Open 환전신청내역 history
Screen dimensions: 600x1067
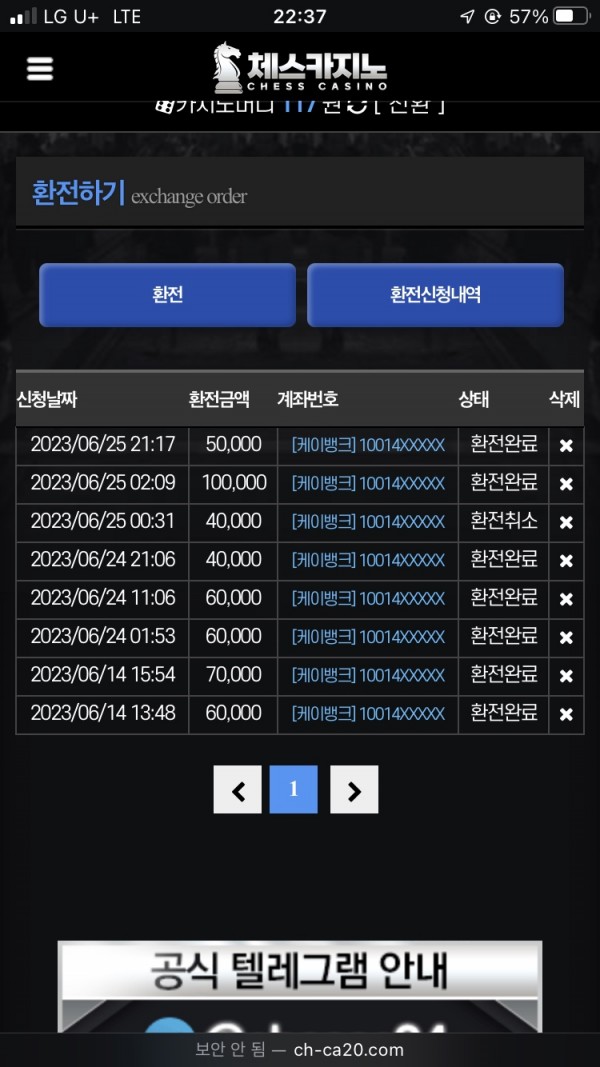435,295
